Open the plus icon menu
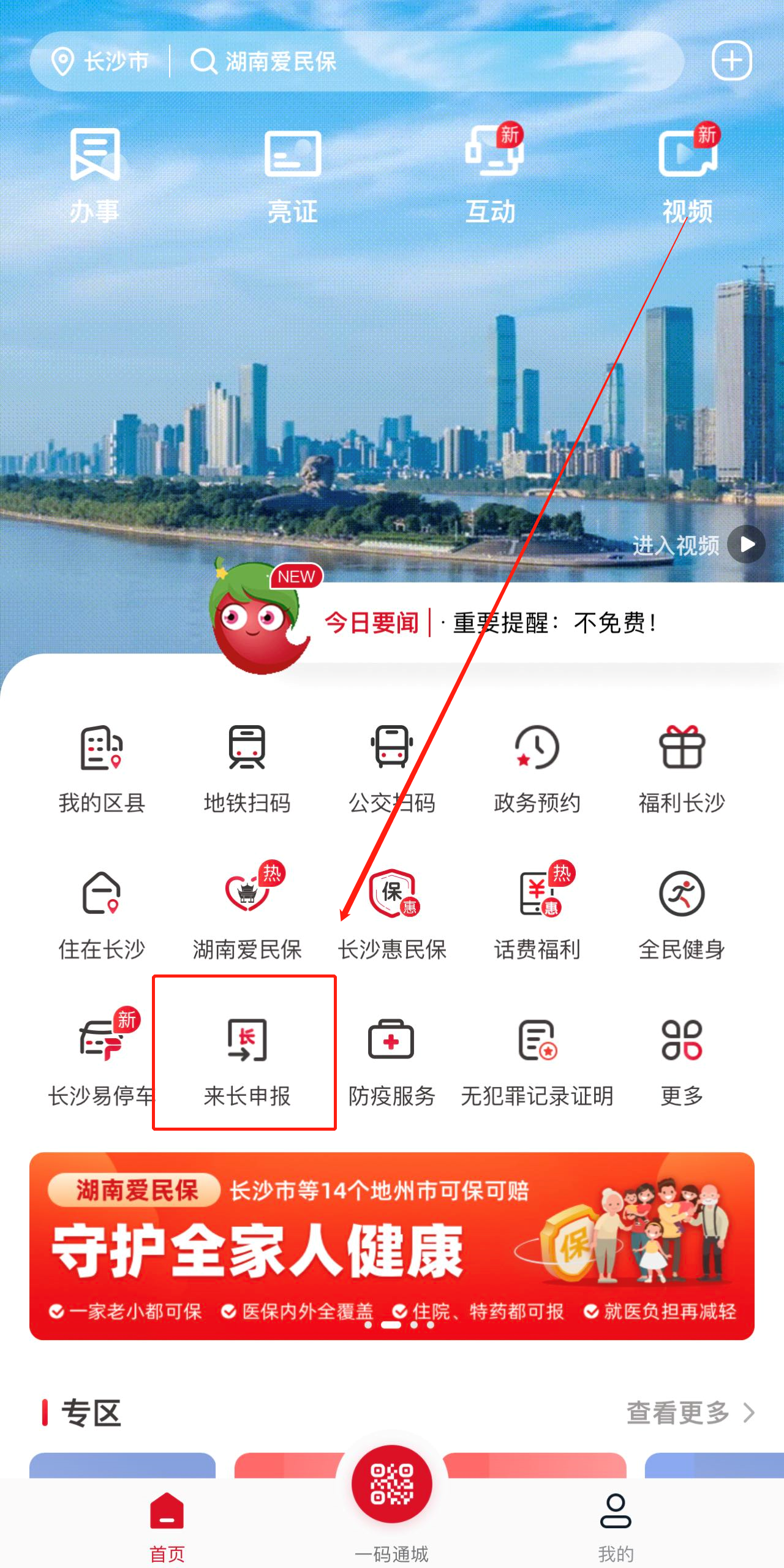784x1568 pixels. coord(731,61)
